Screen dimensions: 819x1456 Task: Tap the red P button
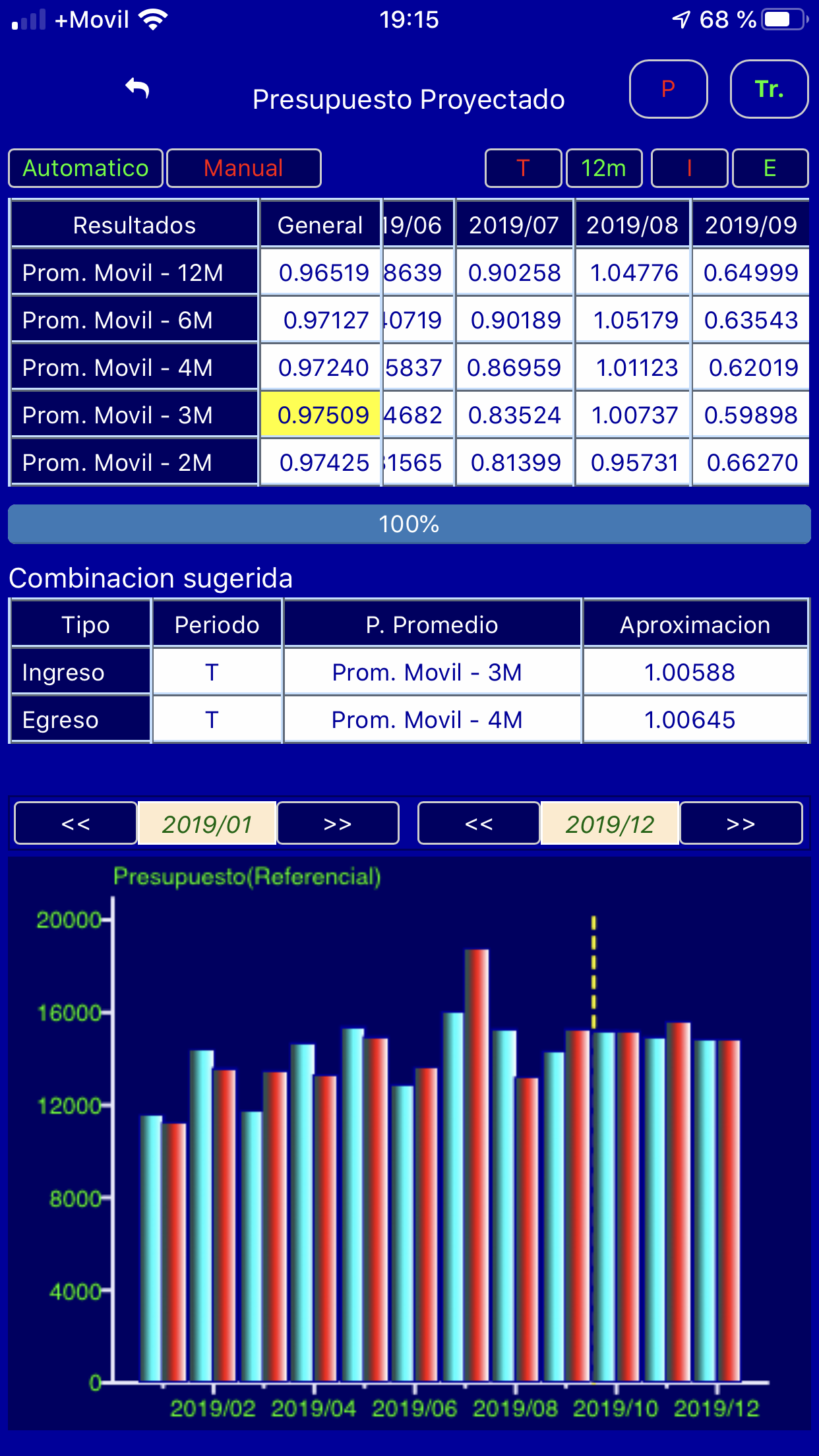669,89
